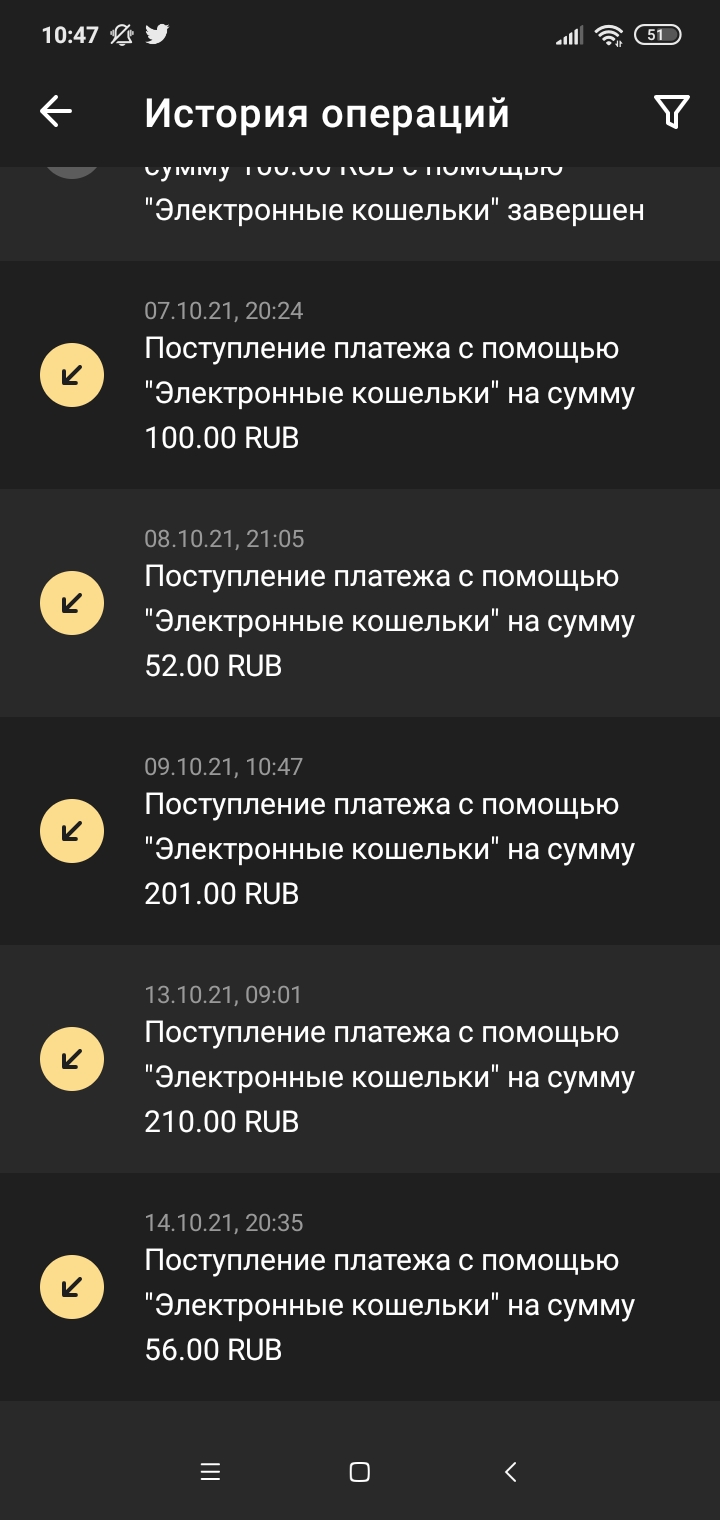The height and width of the screenshot is (1520, 720).
Task: Go back using the arrow icon
Action: tap(56, 112)
